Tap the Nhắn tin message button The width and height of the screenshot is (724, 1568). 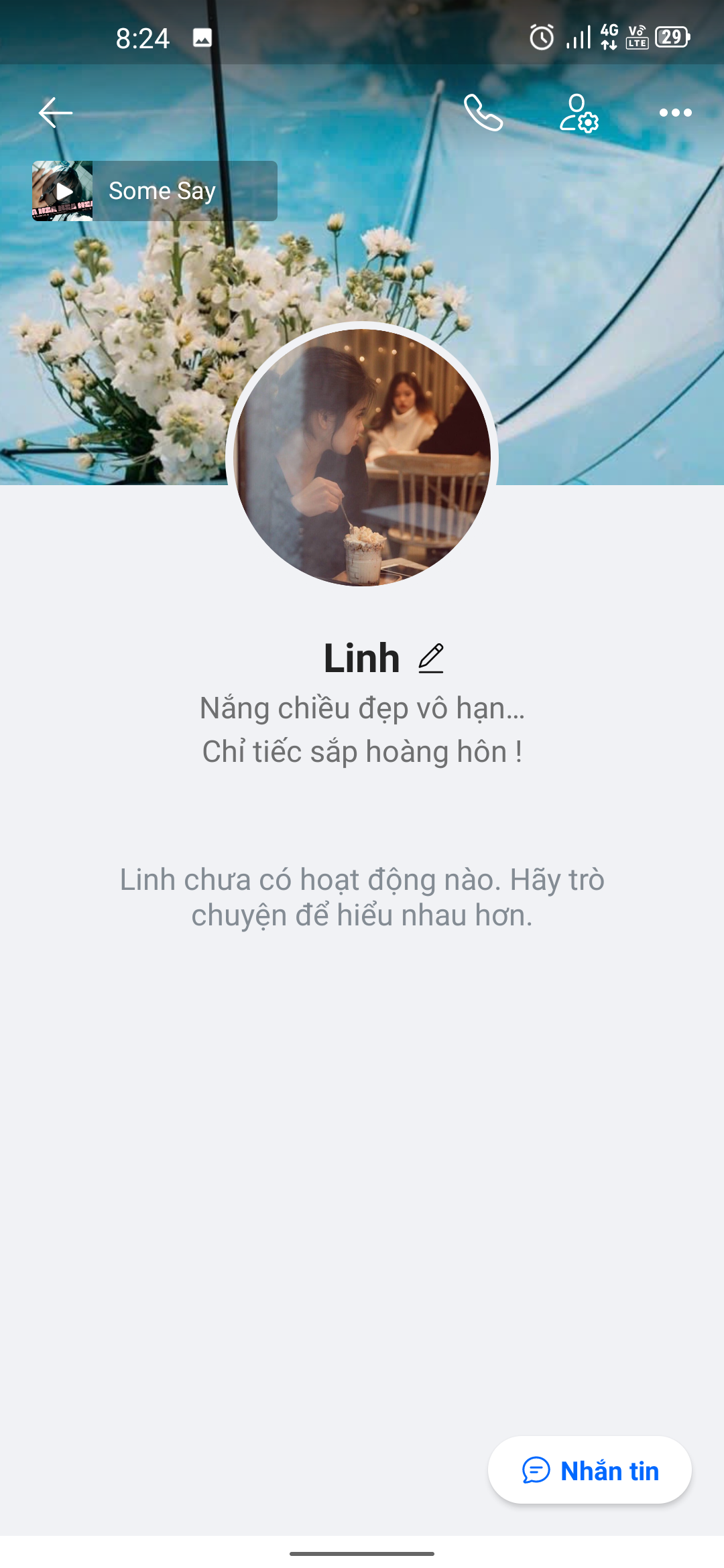click(x=590, y=1471)
